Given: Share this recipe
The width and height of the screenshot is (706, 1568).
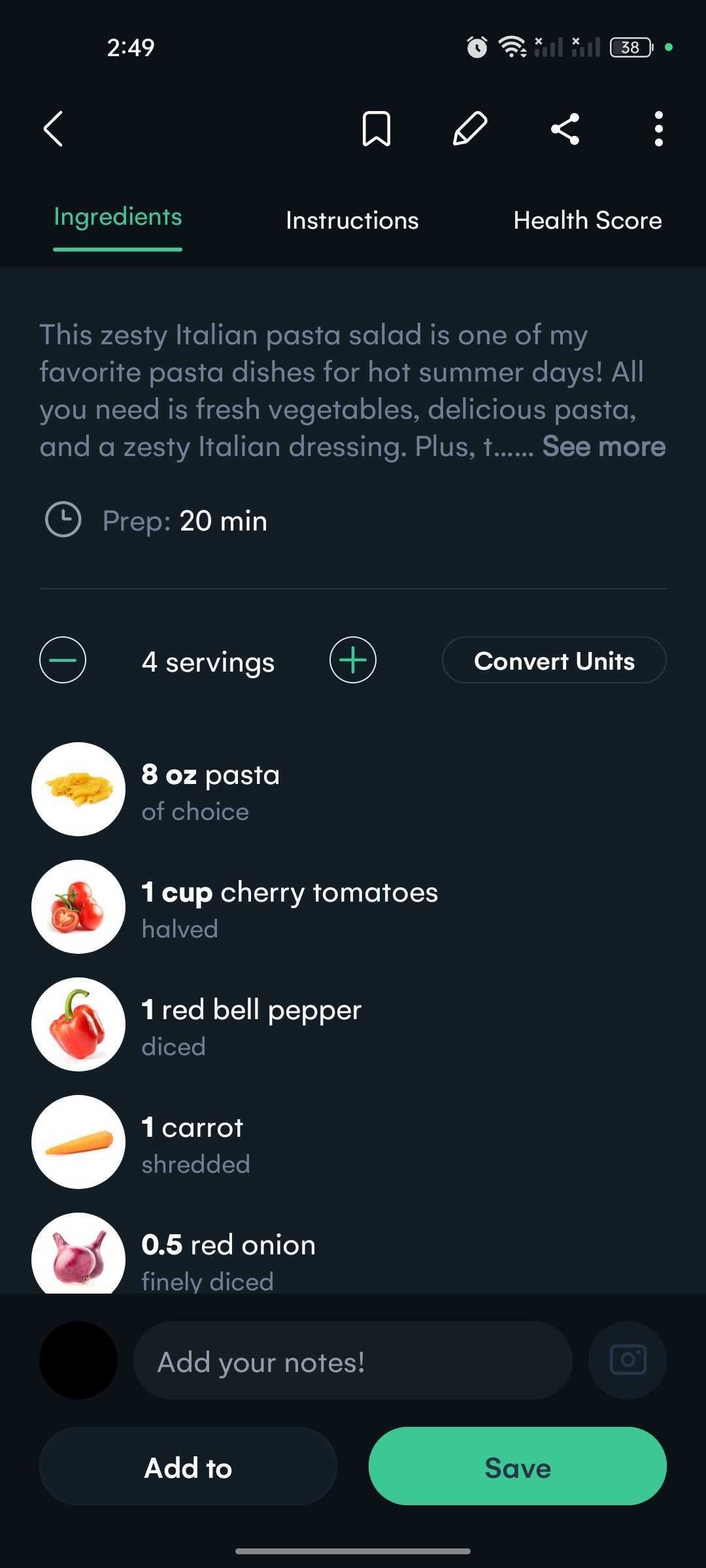Looking at the screenshot, I should coord(565,129).
